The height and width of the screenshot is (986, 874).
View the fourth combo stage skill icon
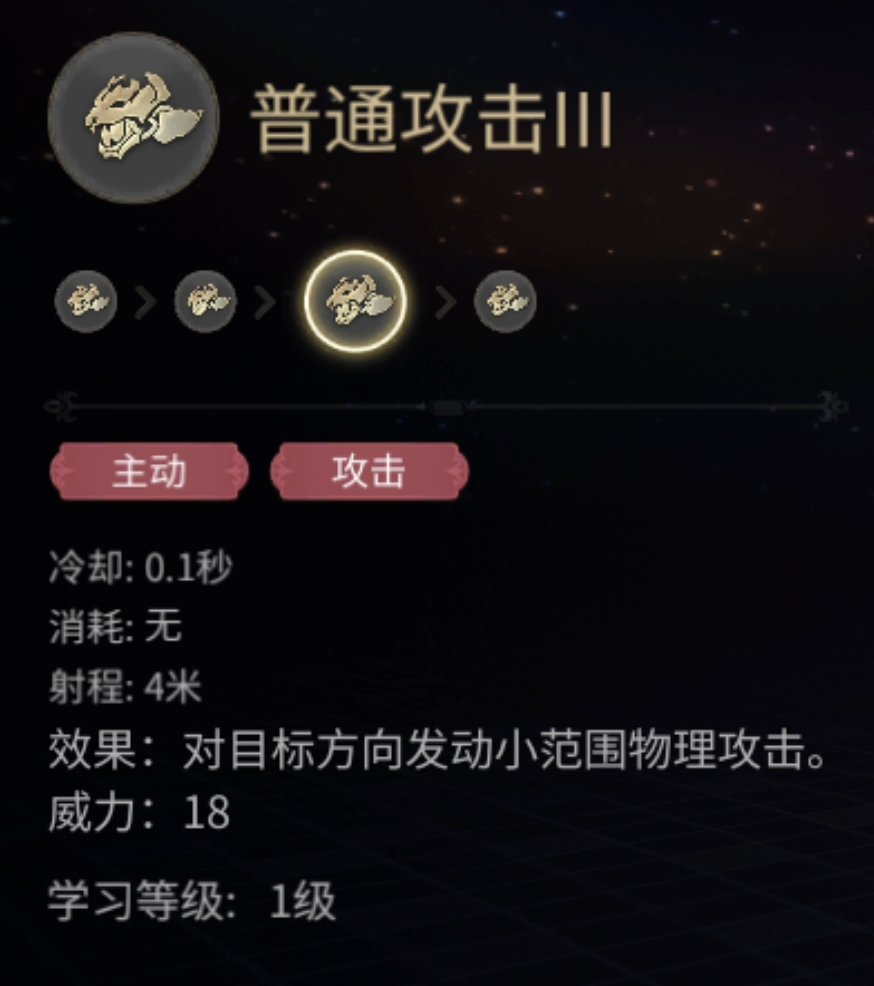[505, 300]
